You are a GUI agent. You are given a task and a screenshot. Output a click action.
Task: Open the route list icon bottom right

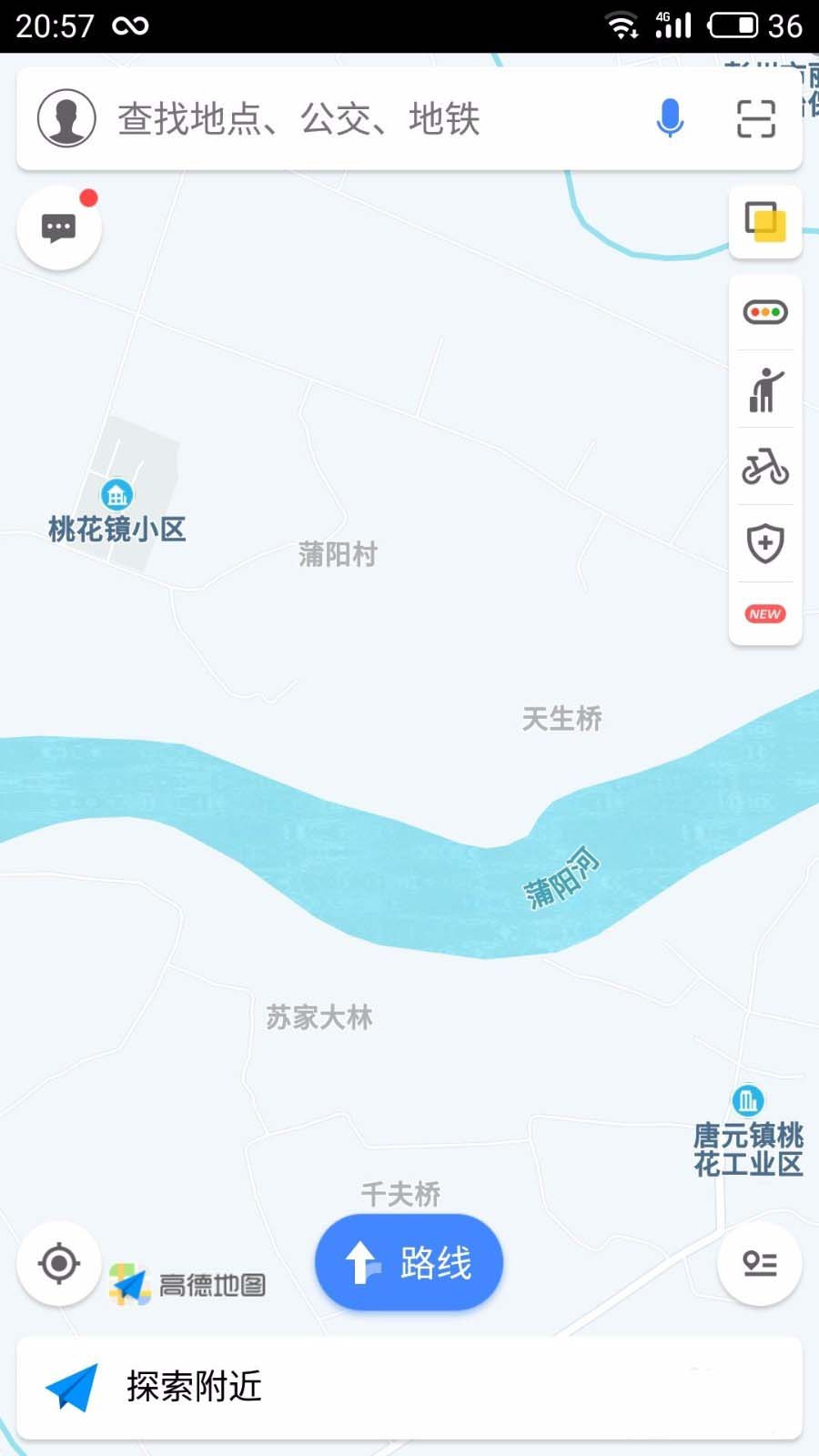[x=760, y=1263]
